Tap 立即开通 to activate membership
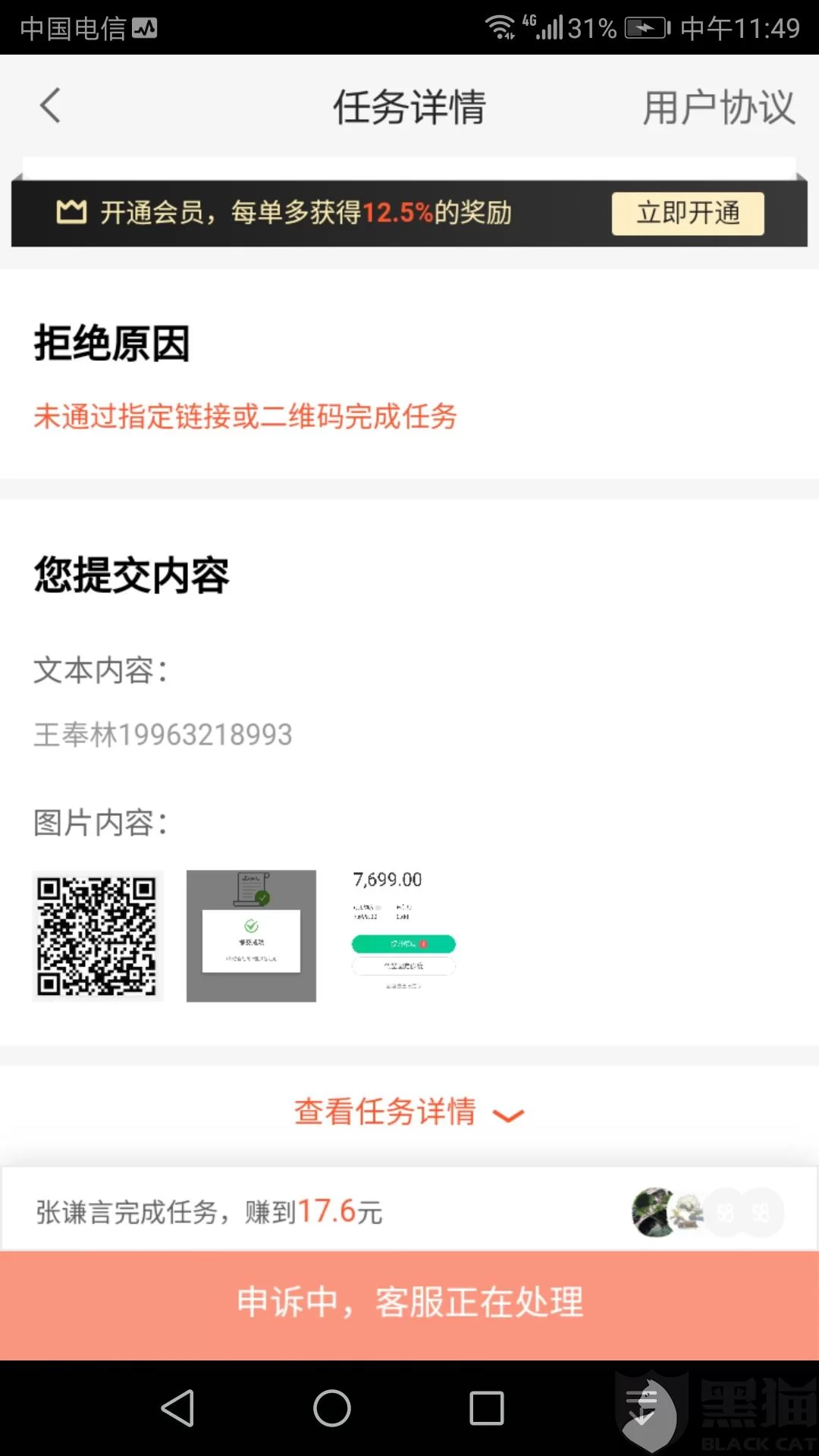 687,213
